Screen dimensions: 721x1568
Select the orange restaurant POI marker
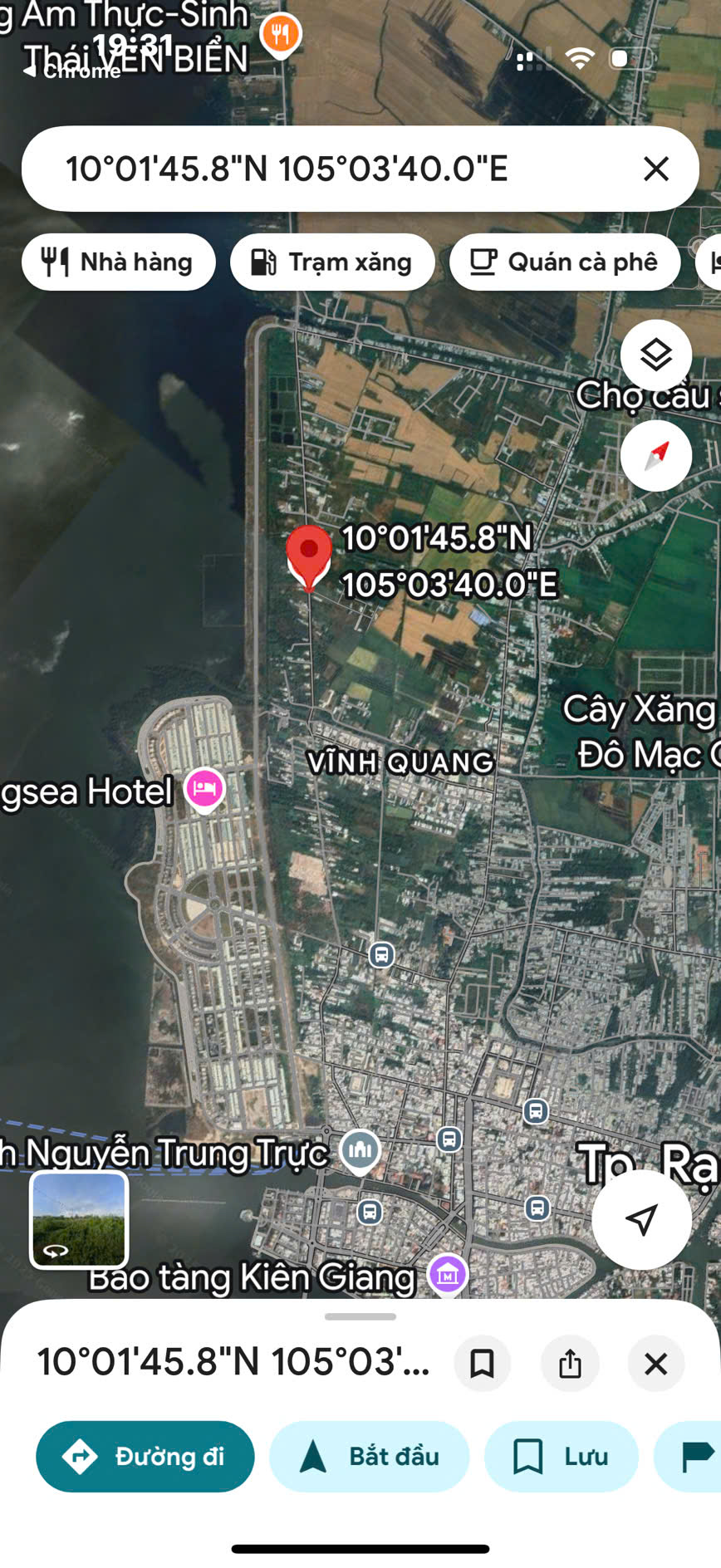coord(278,37)
